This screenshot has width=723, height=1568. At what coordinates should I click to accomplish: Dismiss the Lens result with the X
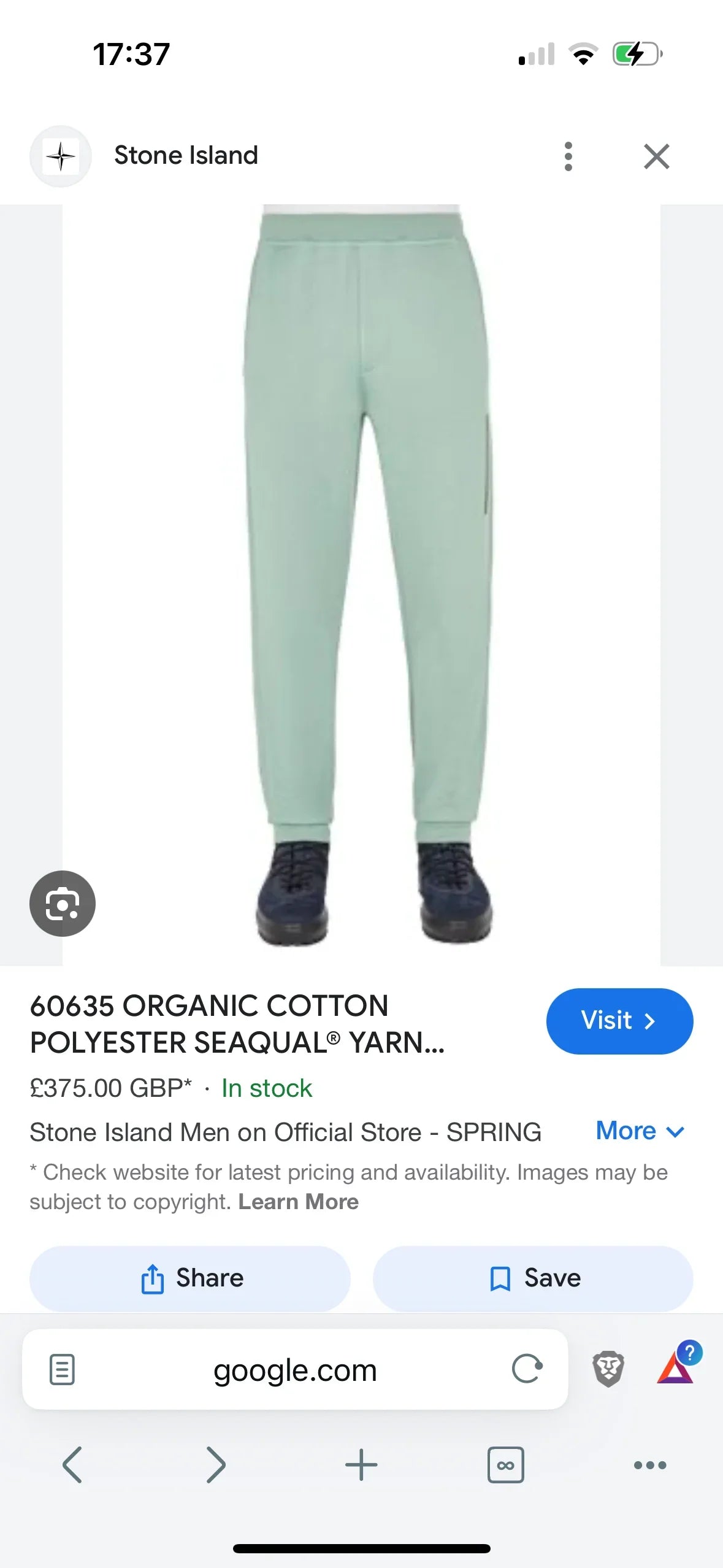[x=656, y=155]
